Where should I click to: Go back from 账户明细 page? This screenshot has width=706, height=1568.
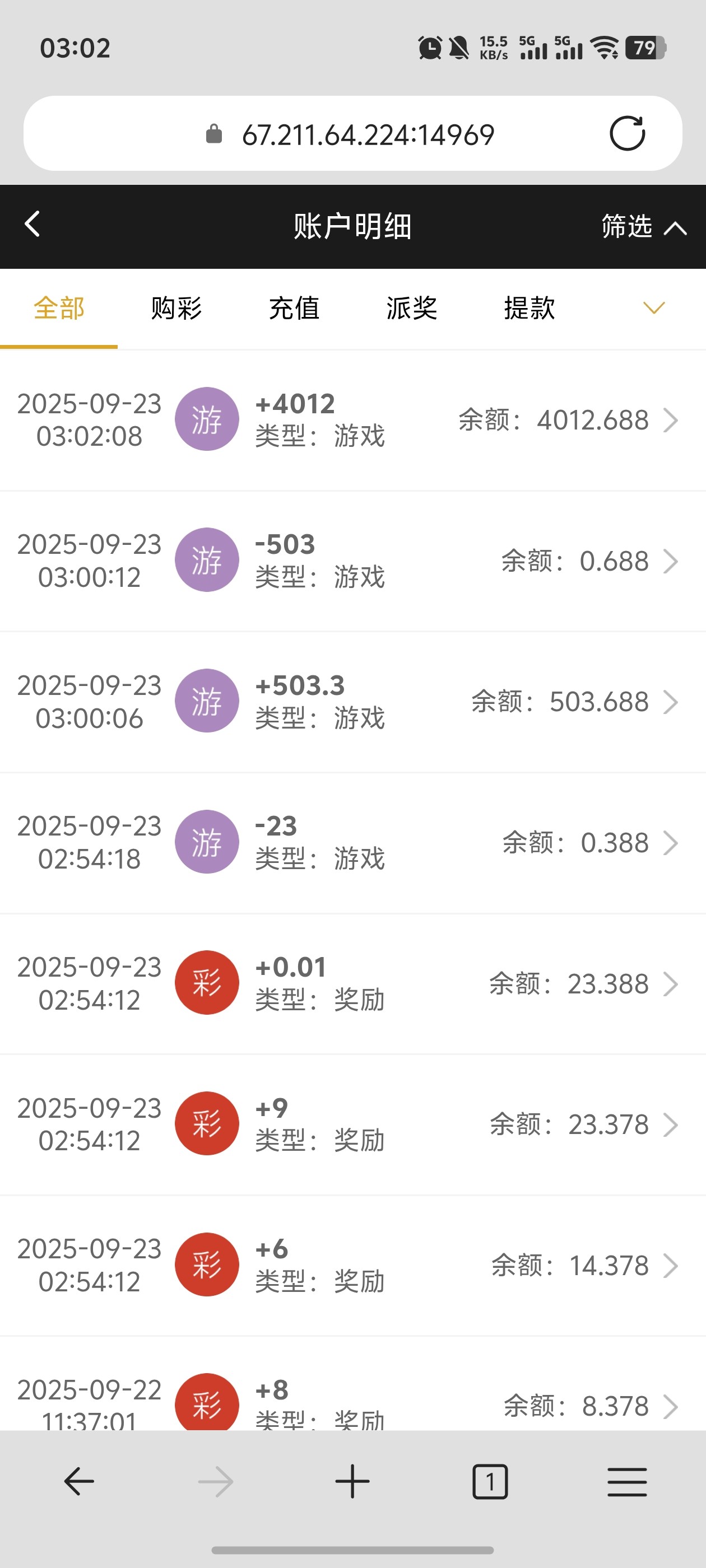click(x=33, y=225)
